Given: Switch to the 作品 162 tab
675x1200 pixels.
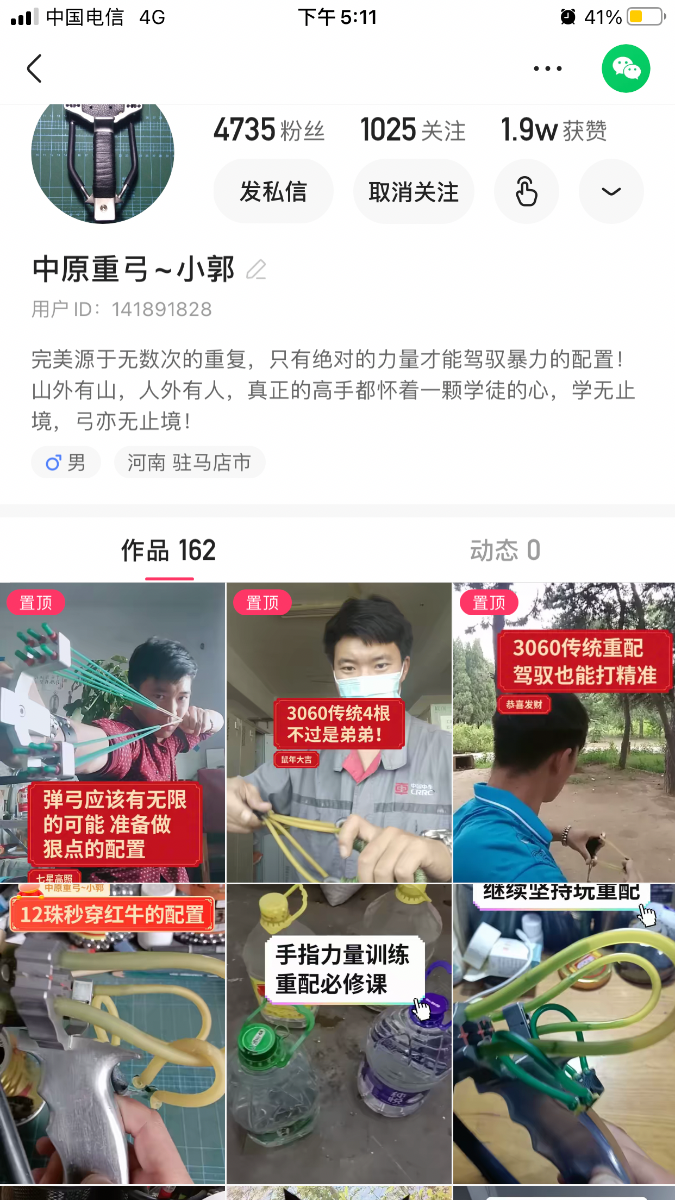Looking at the screenshot, I should pyautogui.click(x=168, y=551).
